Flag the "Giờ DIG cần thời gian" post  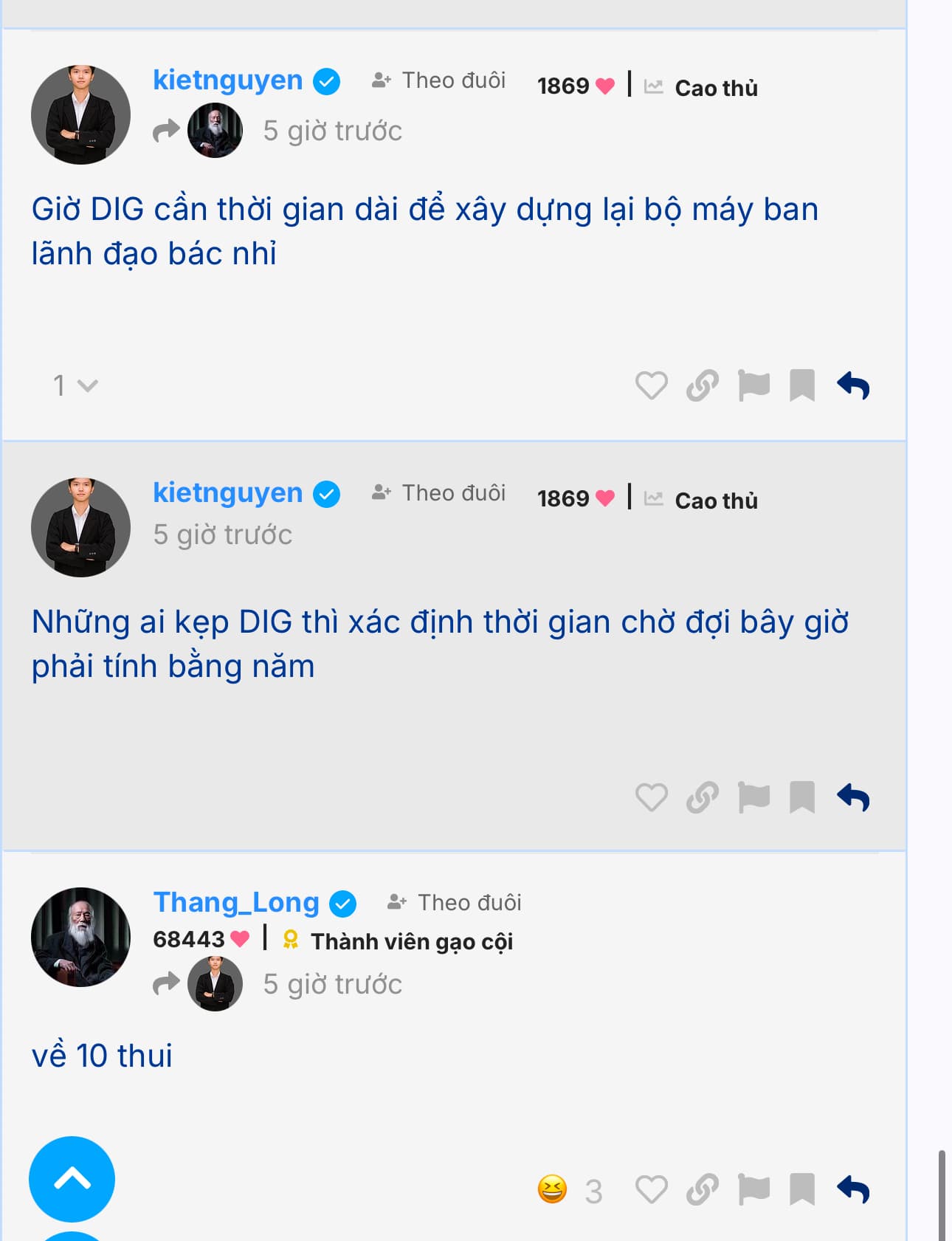753,385
